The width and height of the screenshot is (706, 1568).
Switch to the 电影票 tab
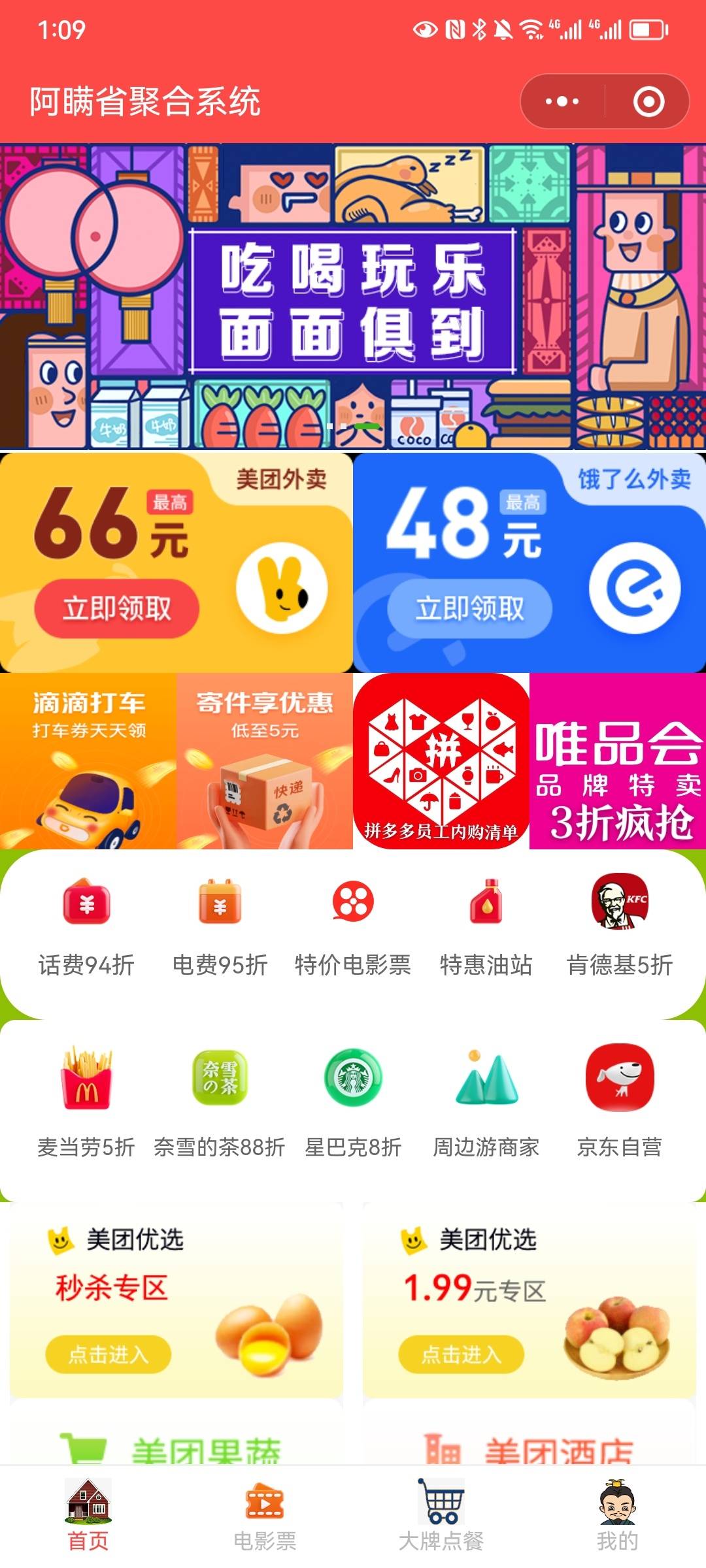(265, 1516)
